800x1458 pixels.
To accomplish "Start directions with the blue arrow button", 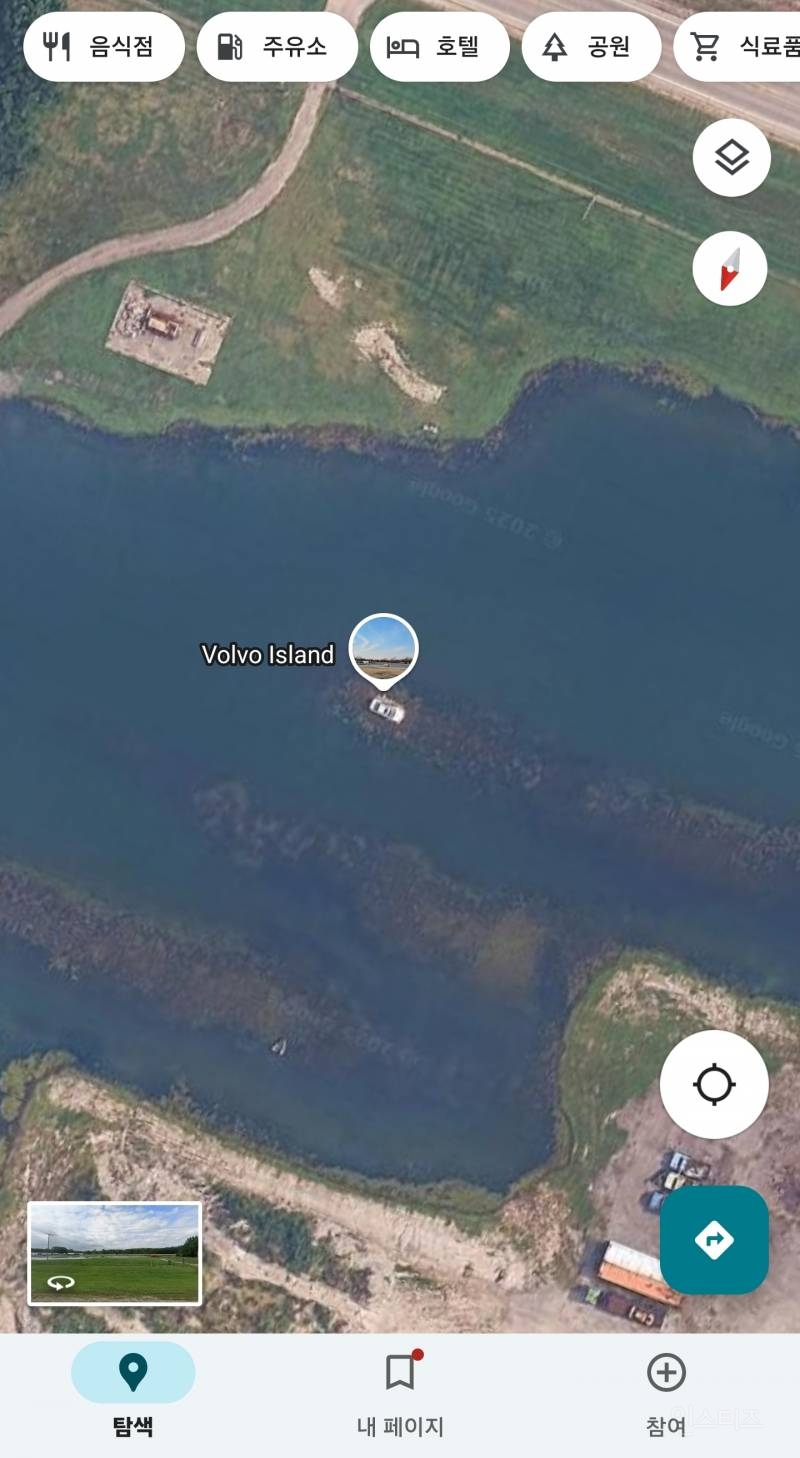I will click(714, 1240).
